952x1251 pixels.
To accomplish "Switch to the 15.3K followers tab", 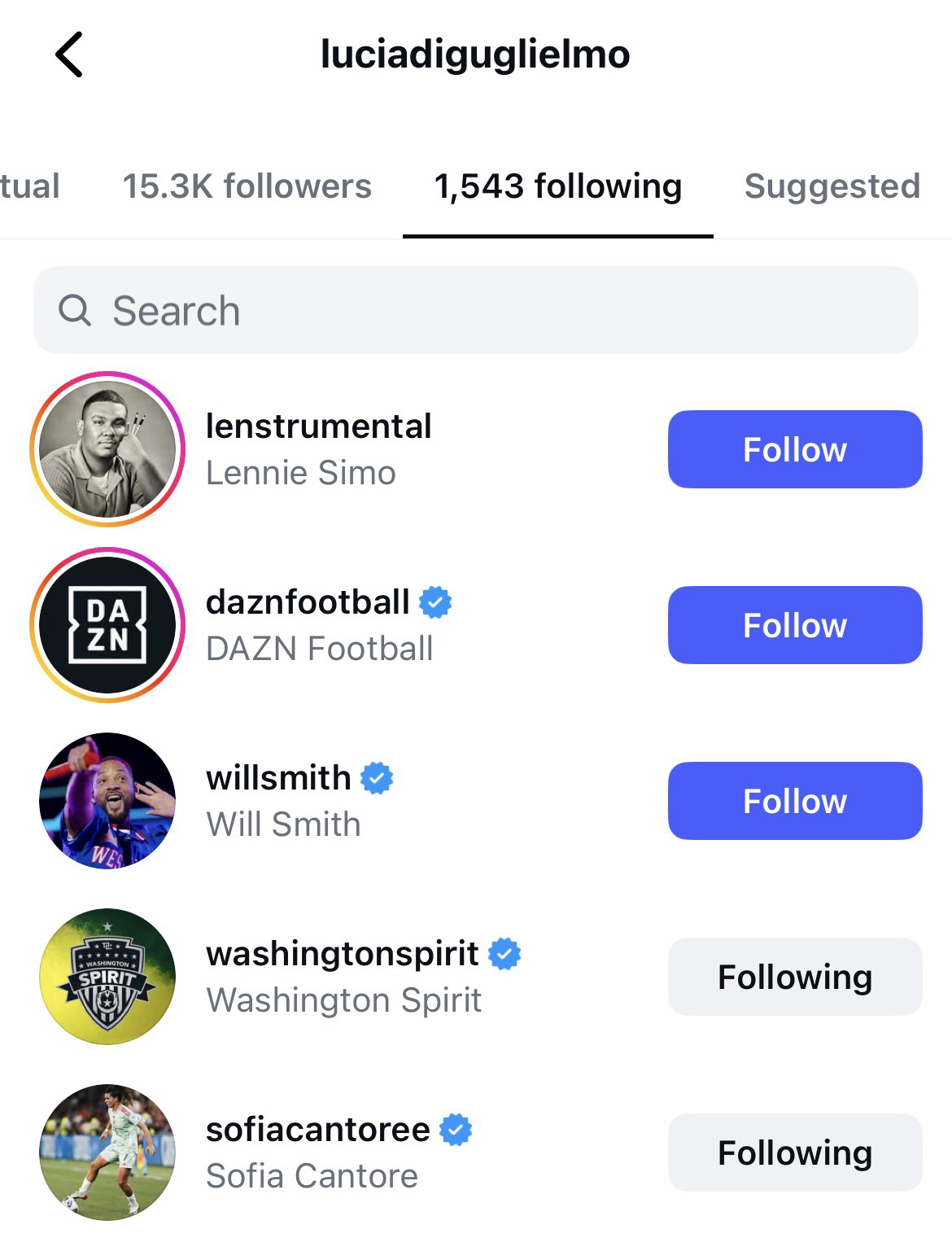I will click(247, 186).
